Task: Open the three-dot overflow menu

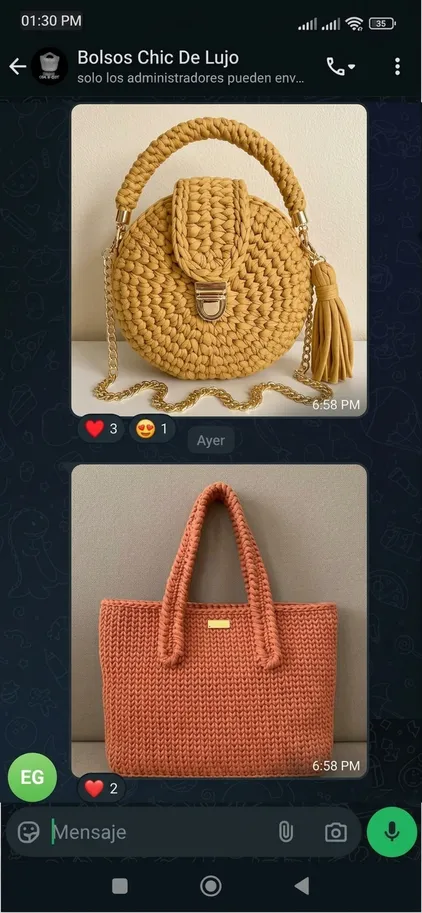Action: (x=398, y=66)
